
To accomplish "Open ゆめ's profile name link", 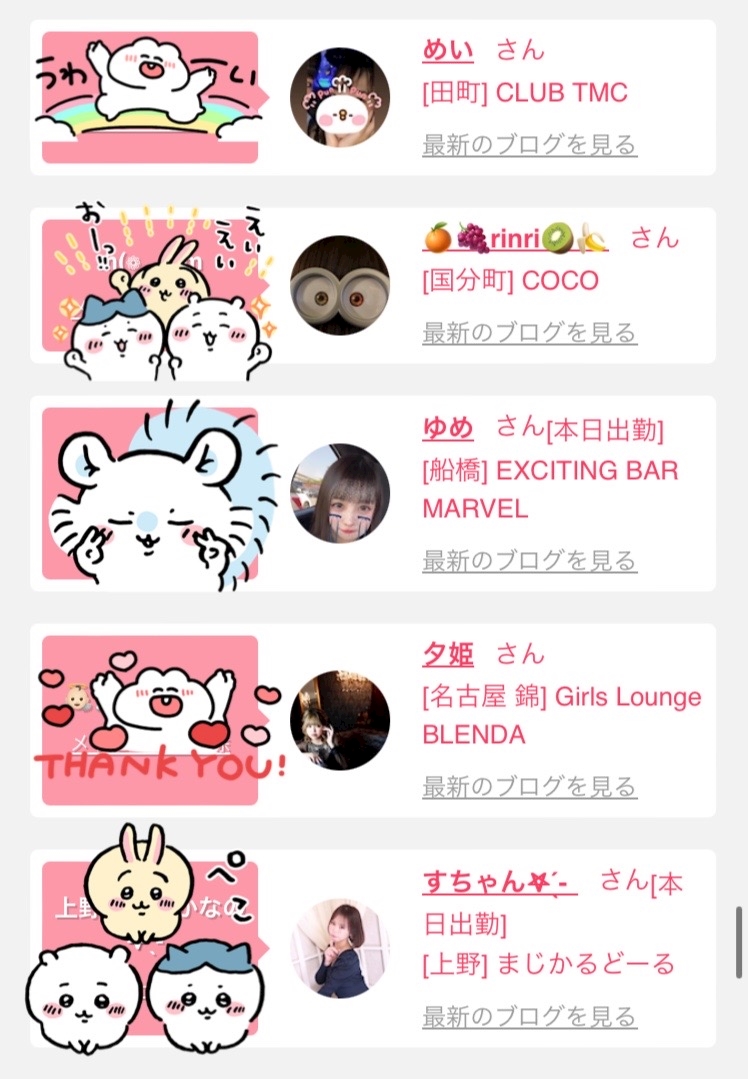I will [448, 428].
